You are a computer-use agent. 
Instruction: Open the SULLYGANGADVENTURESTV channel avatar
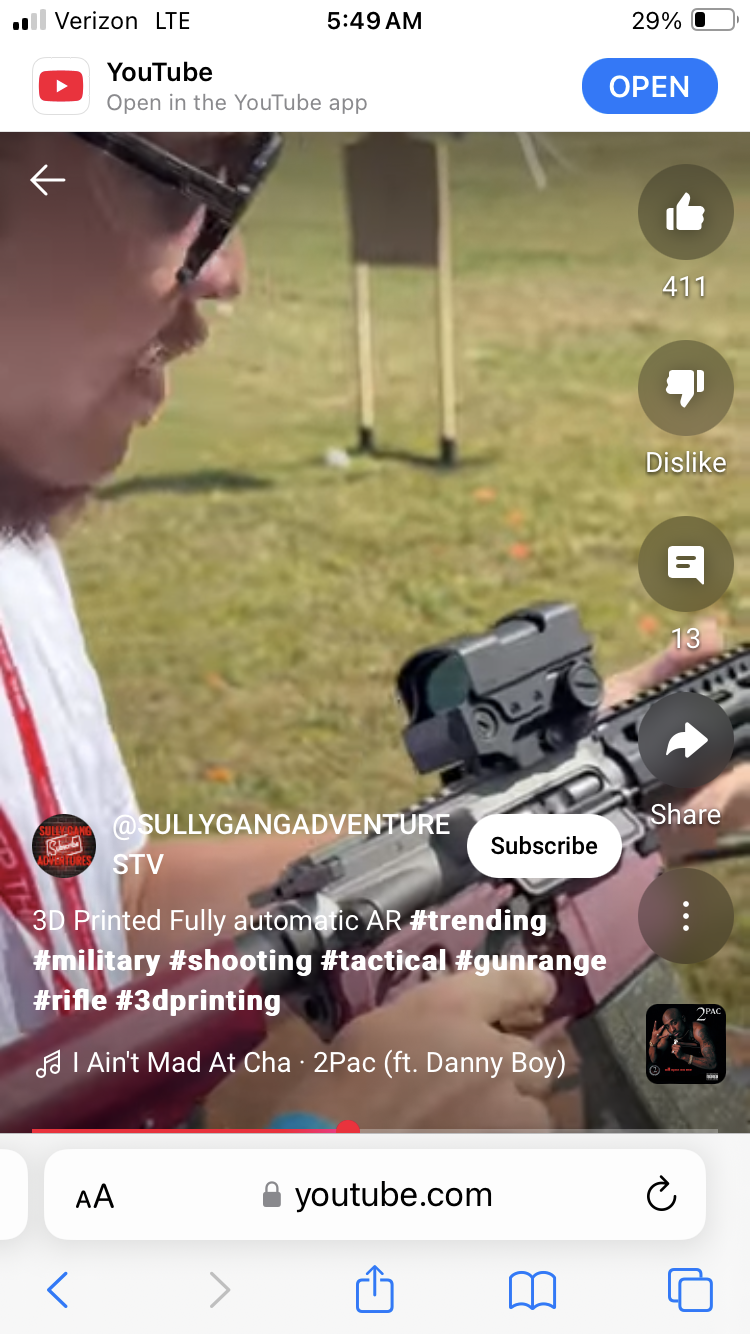[64, 846]
